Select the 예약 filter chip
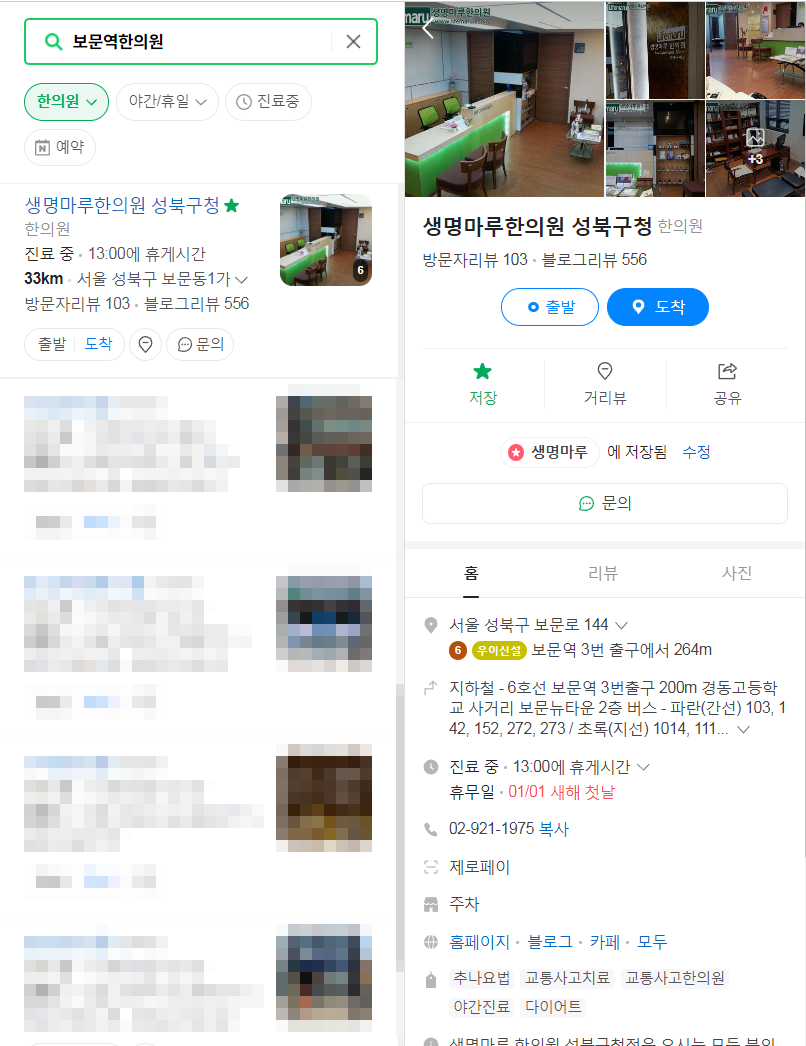Screen dimensions: 806x1046 pyautogui.click(x=60, y=147)
